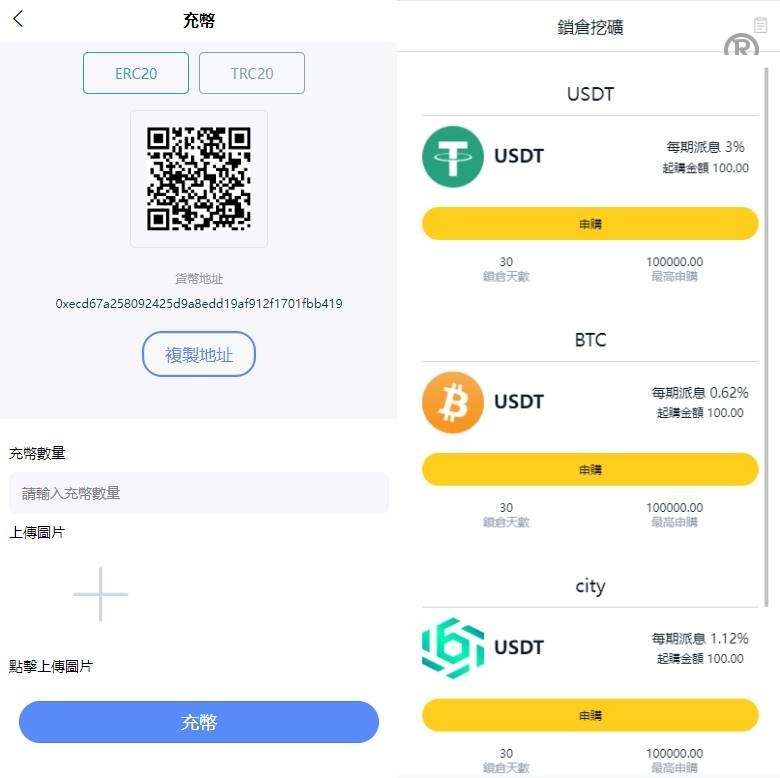Focus the 請輸入充幣數量 amount field

[198, 493]
